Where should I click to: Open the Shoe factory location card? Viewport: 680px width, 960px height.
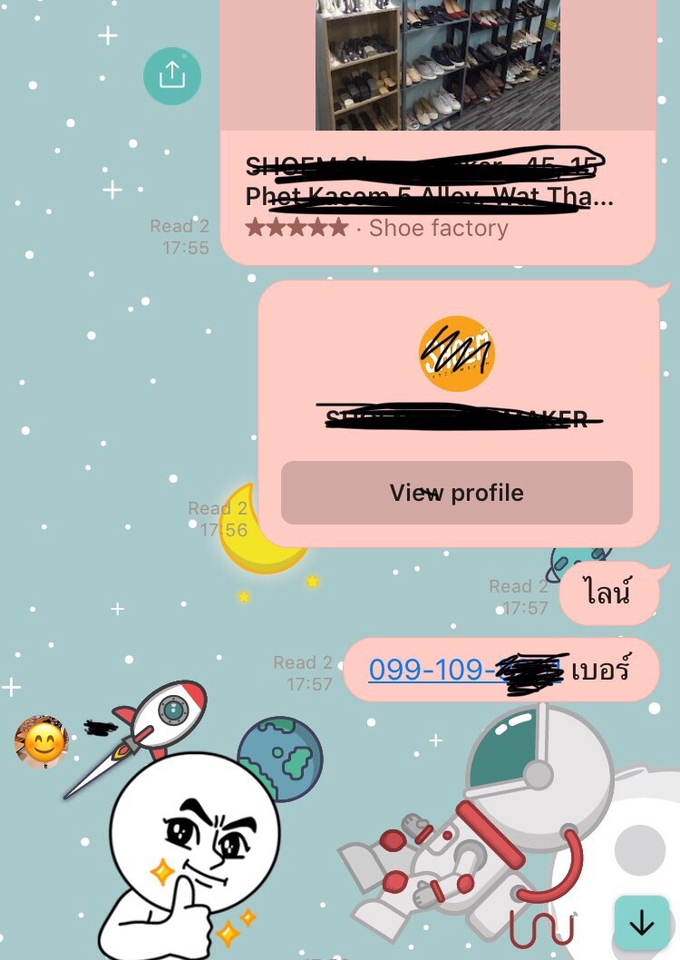click(x=438, y=132)
